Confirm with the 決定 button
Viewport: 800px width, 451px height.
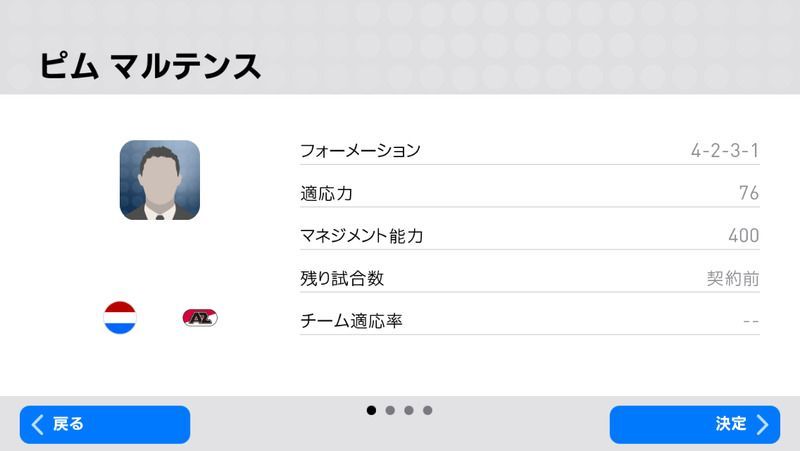pyautogui.click(x=694, y=424)
